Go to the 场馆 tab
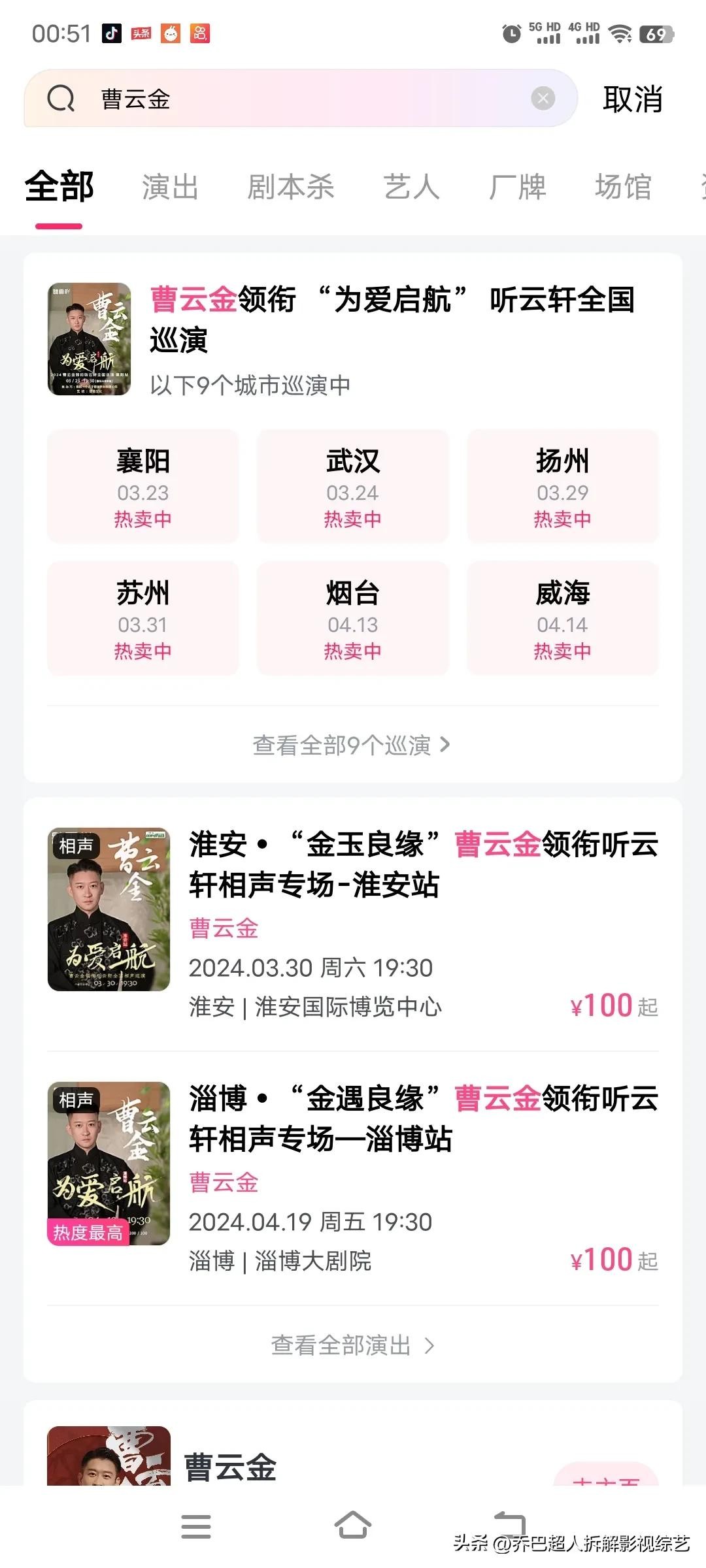 click(x=623, y=188)
